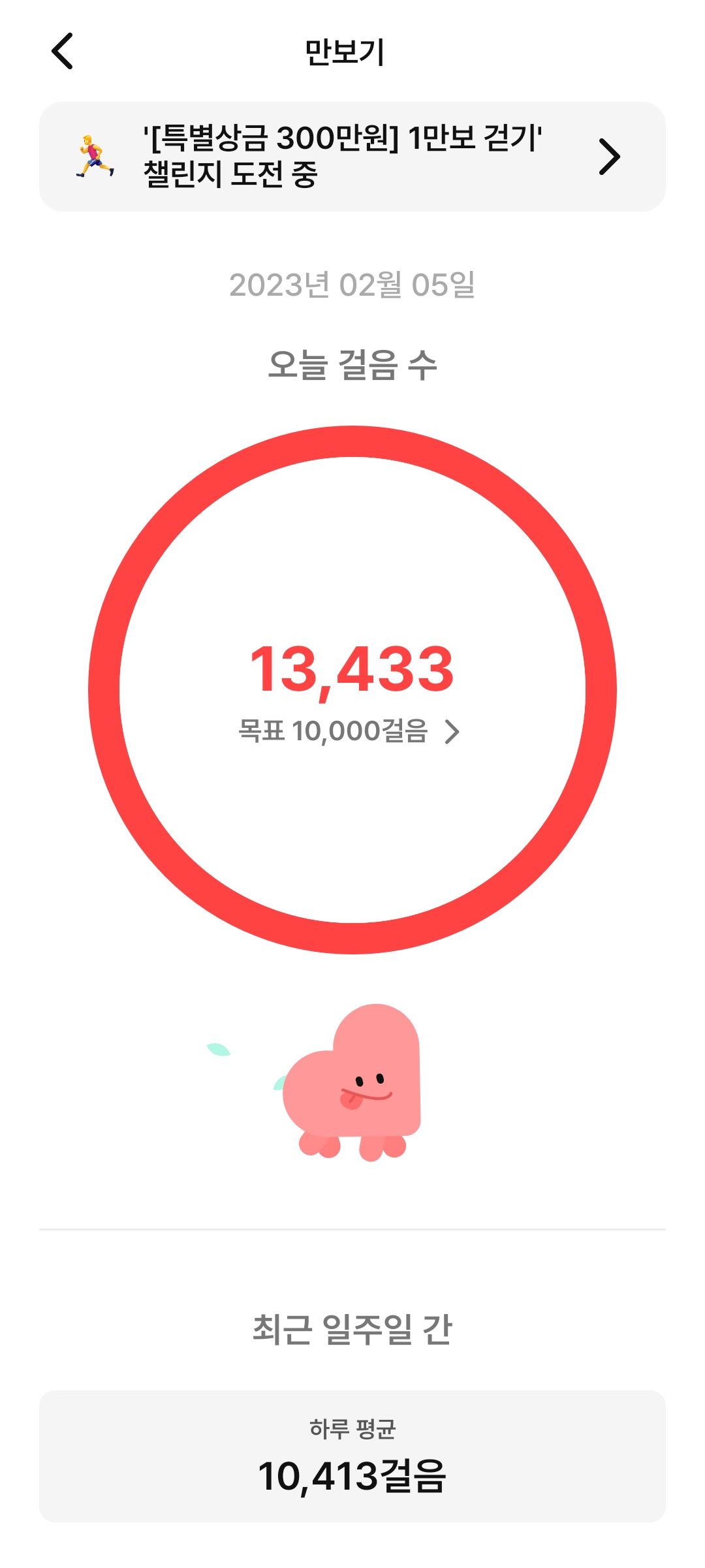Go back from the 만보기 screen

[x=63, y=51]
